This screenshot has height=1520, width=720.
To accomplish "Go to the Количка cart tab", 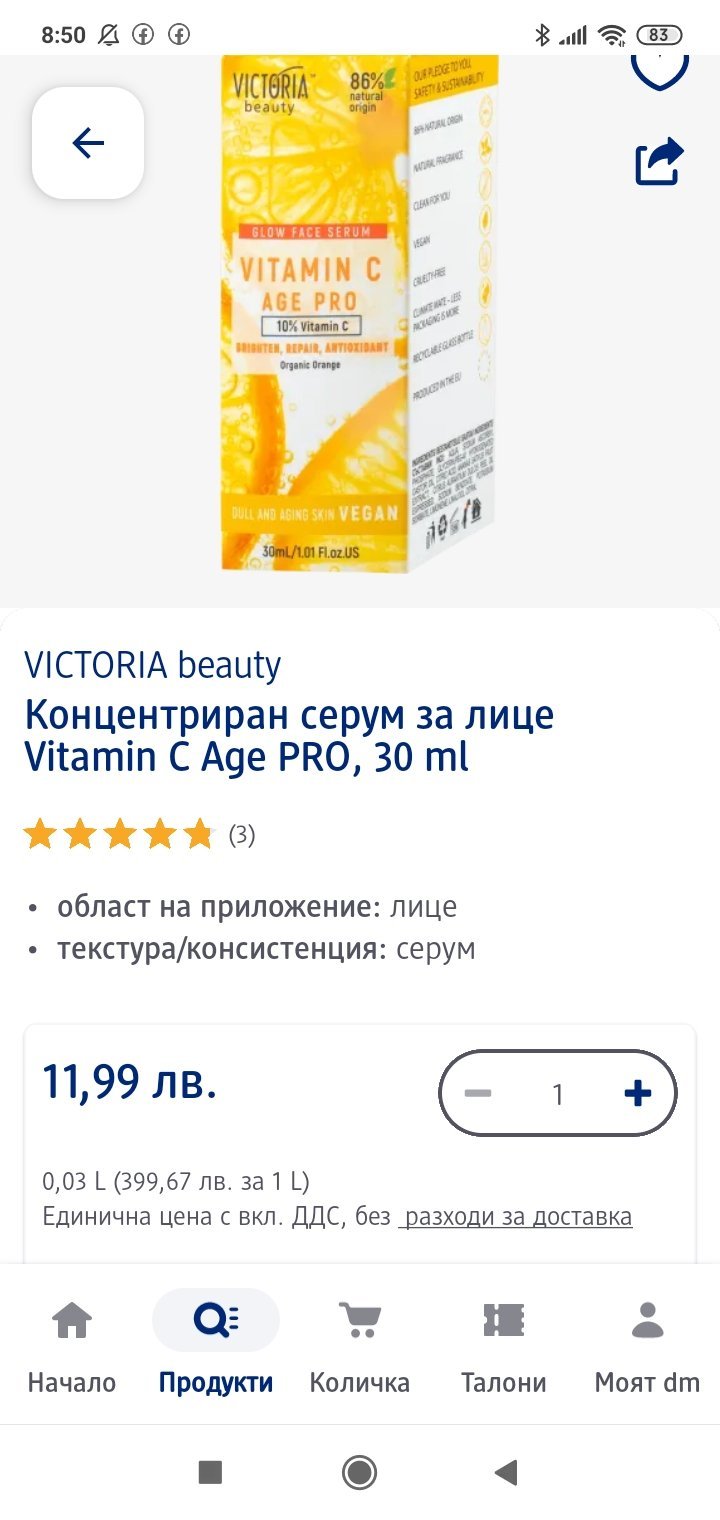I will 360,1345.
